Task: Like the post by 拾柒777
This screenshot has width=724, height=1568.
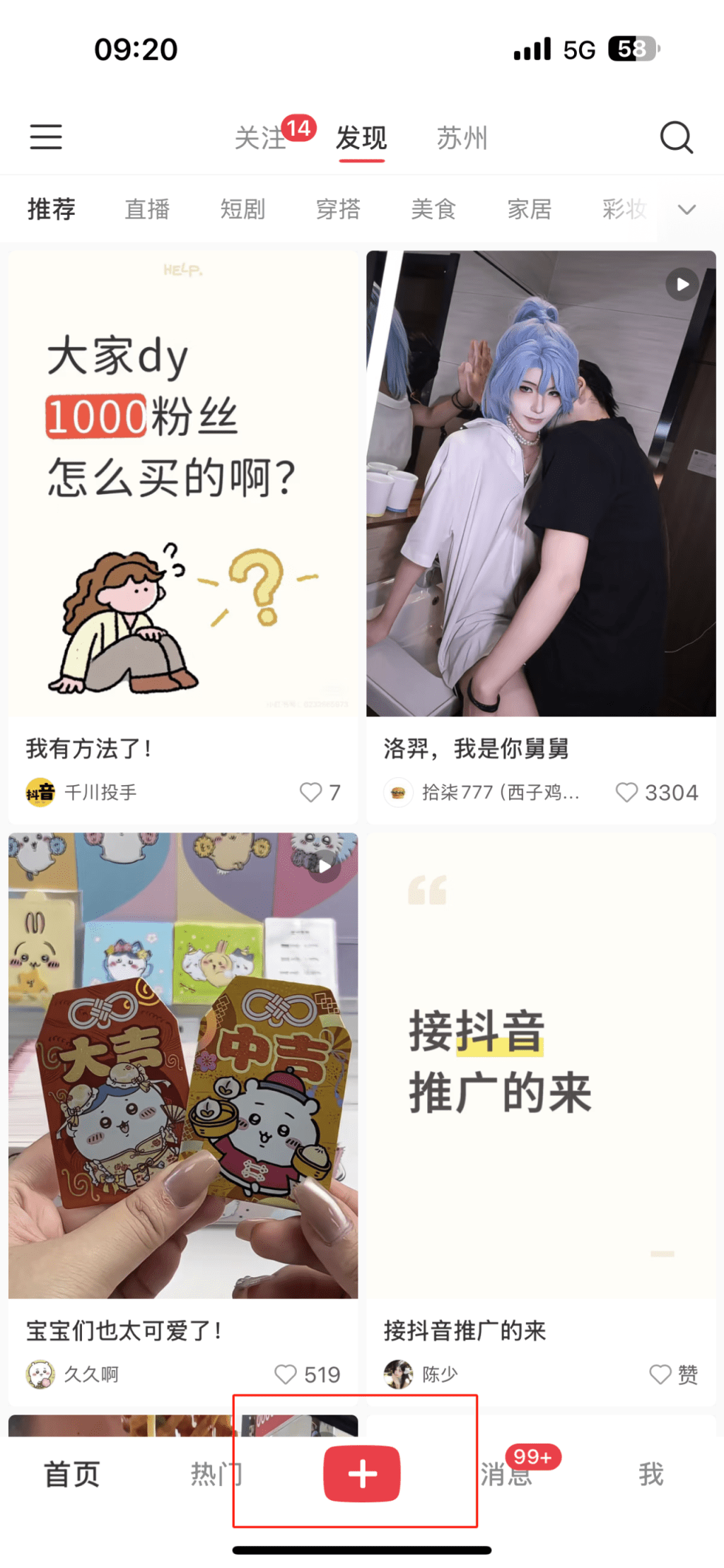Action: (626, 792)
